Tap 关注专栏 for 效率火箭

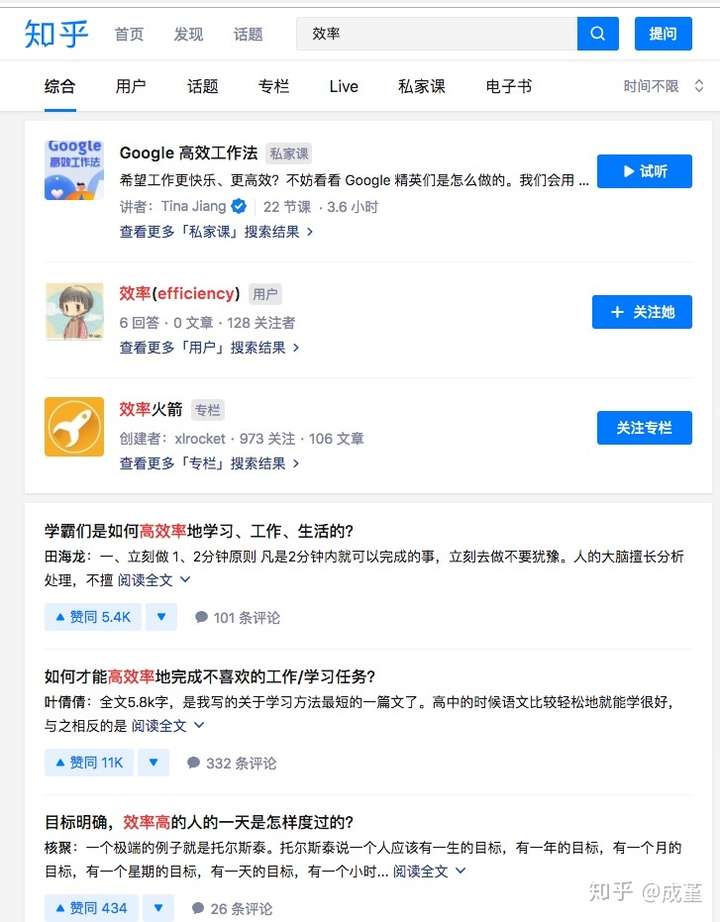(x=643, y=428)
